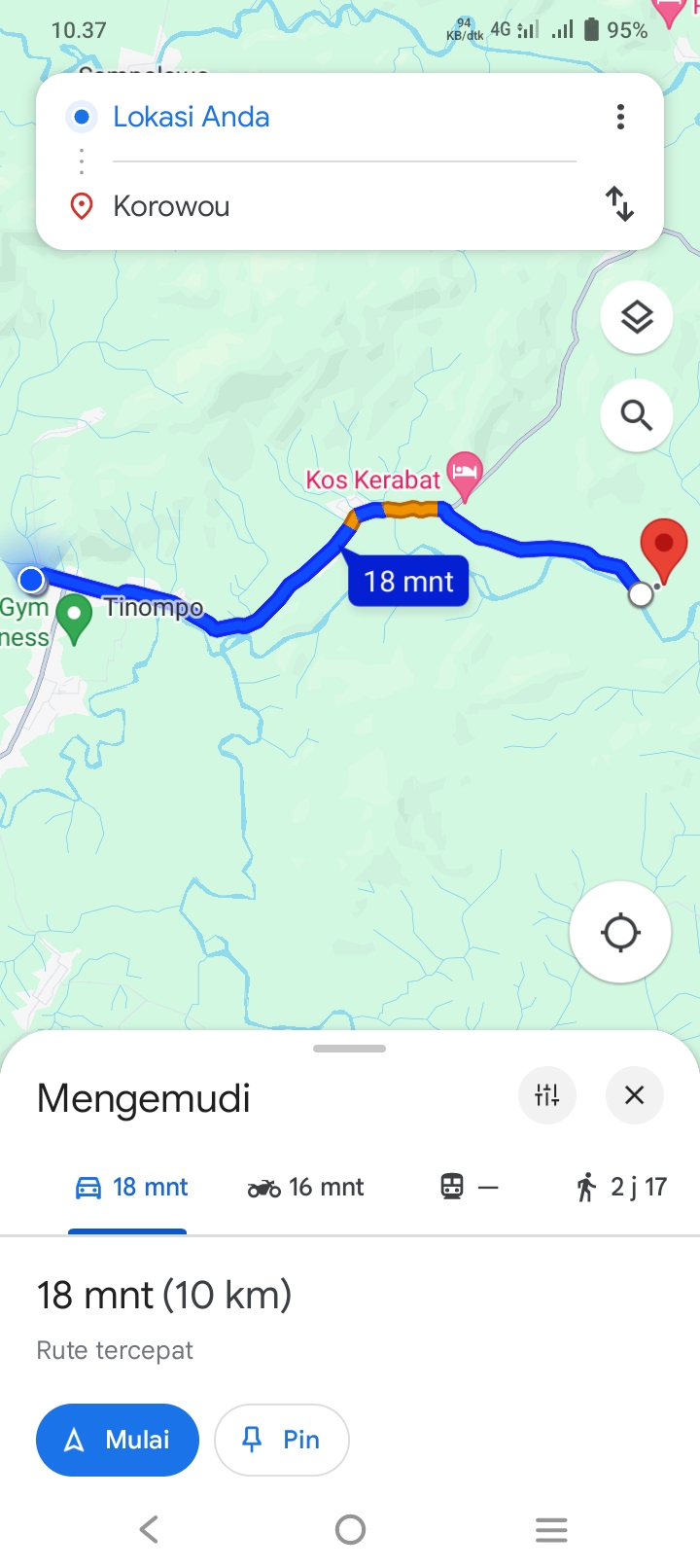This screenshot has width=700, height=1568.
Task: Recenter map on my location
Action: pos(620,933)
